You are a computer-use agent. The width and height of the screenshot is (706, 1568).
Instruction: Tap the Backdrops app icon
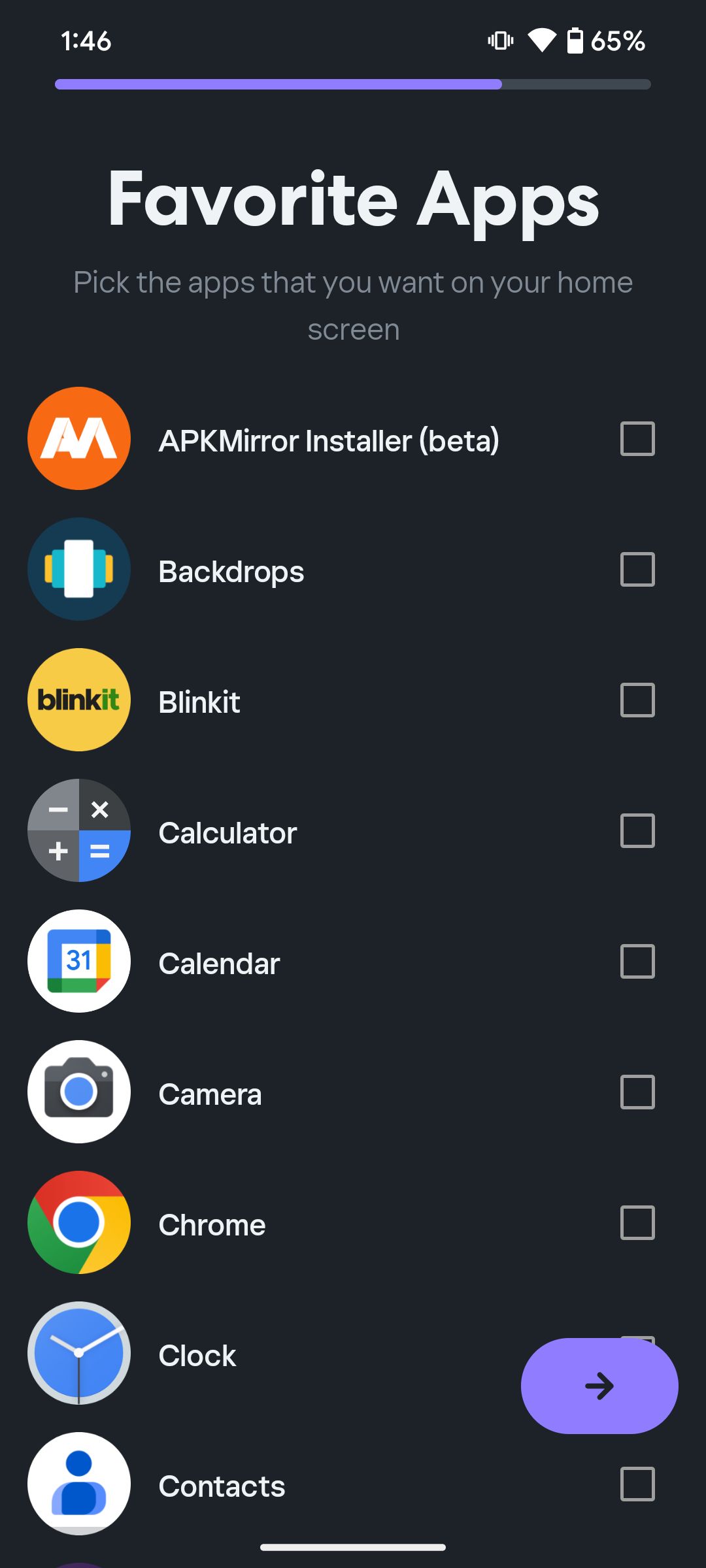tap(78, 569)
